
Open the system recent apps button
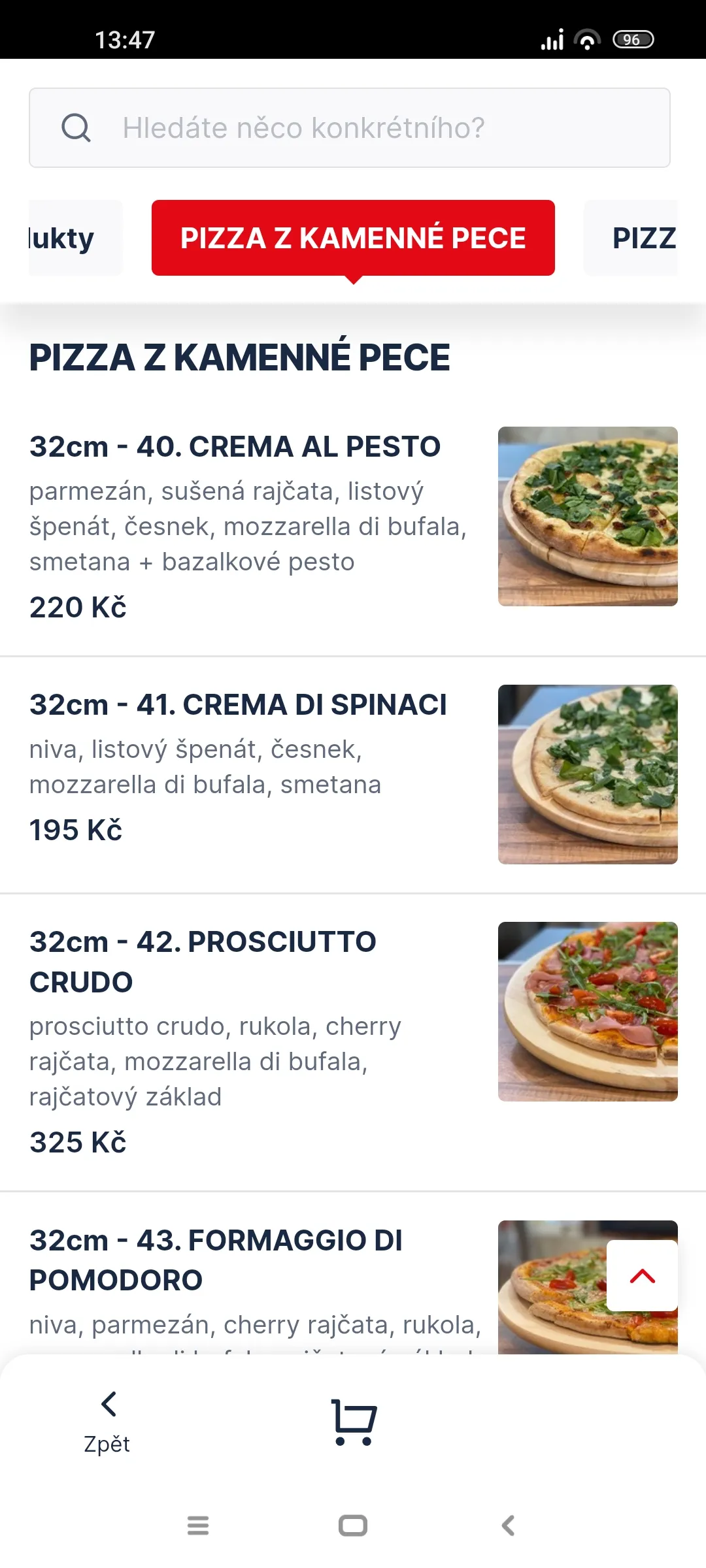pyautogui.click(x=198, y=1526)
